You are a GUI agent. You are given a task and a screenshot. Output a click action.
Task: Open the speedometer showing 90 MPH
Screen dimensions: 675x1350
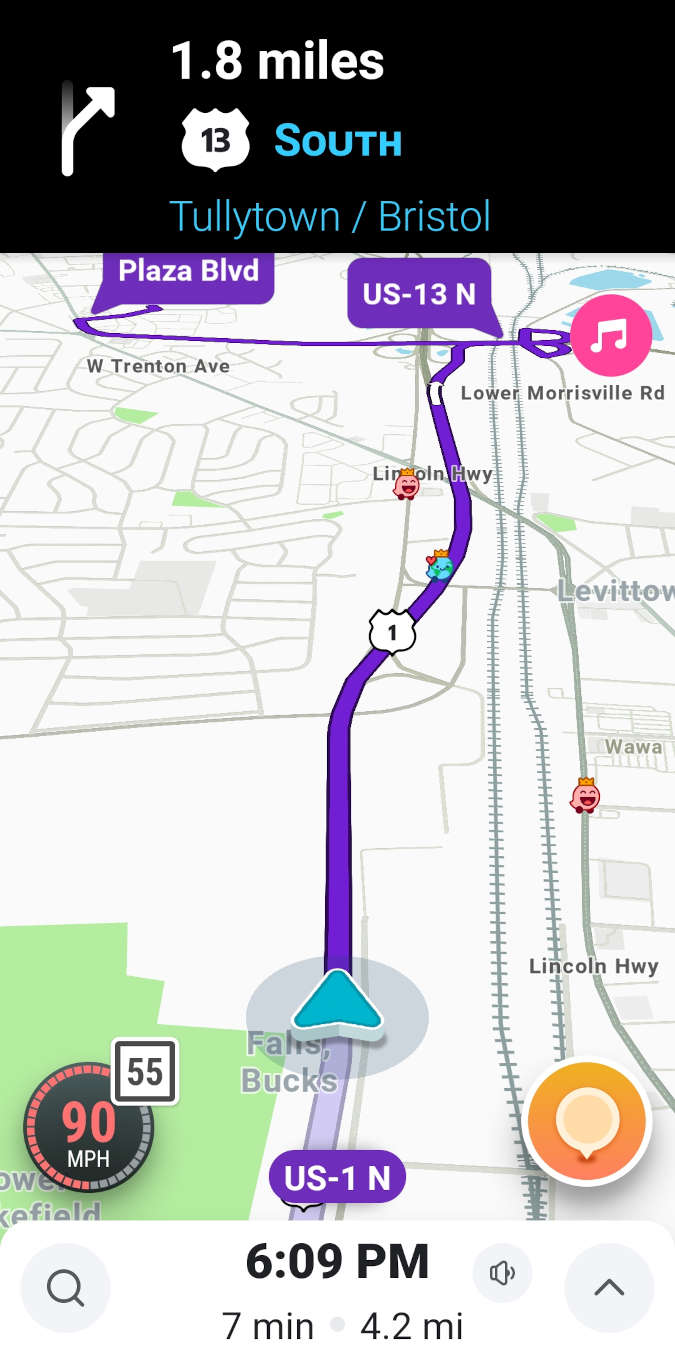[x=88, y=1128]
